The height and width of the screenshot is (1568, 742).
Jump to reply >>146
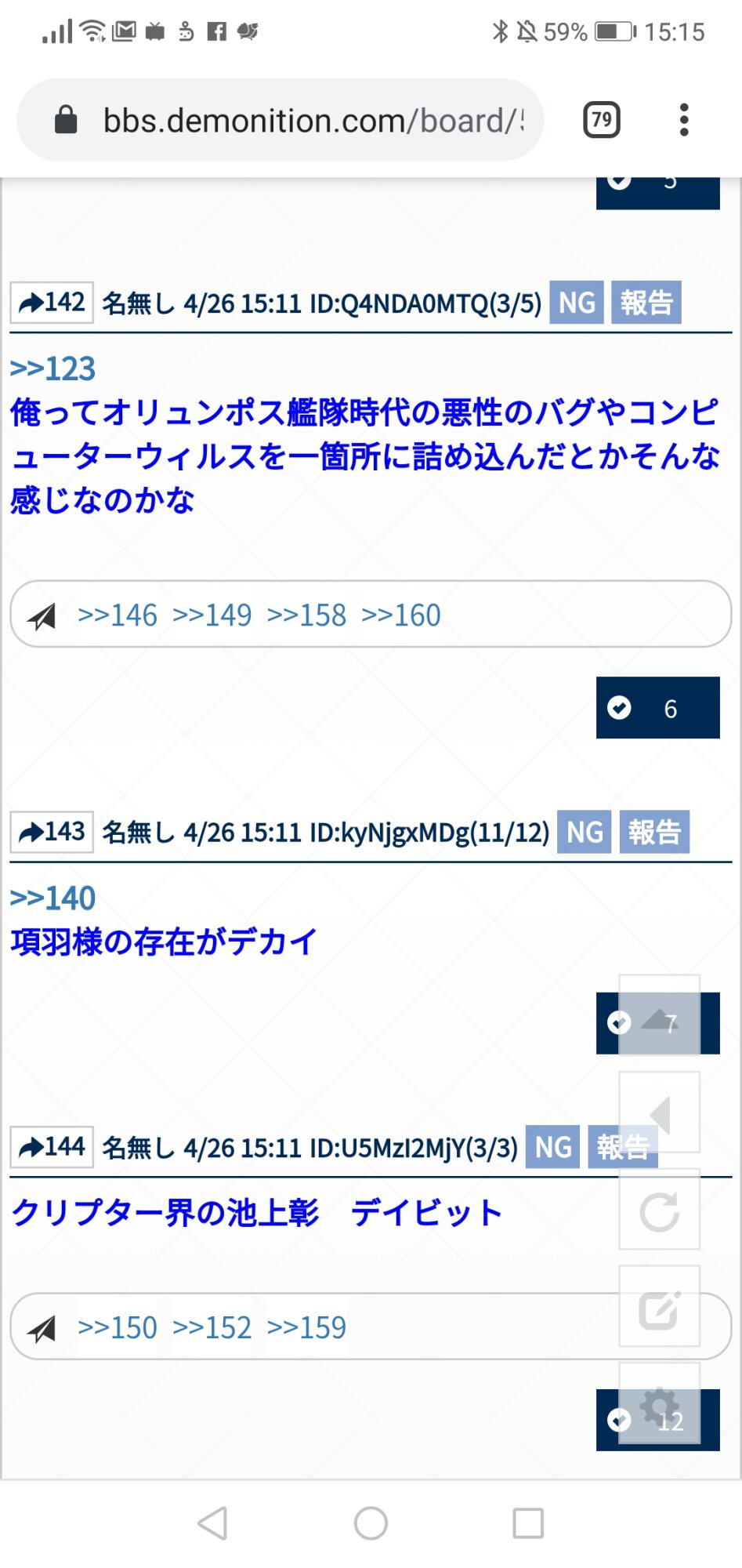[118, 615]
